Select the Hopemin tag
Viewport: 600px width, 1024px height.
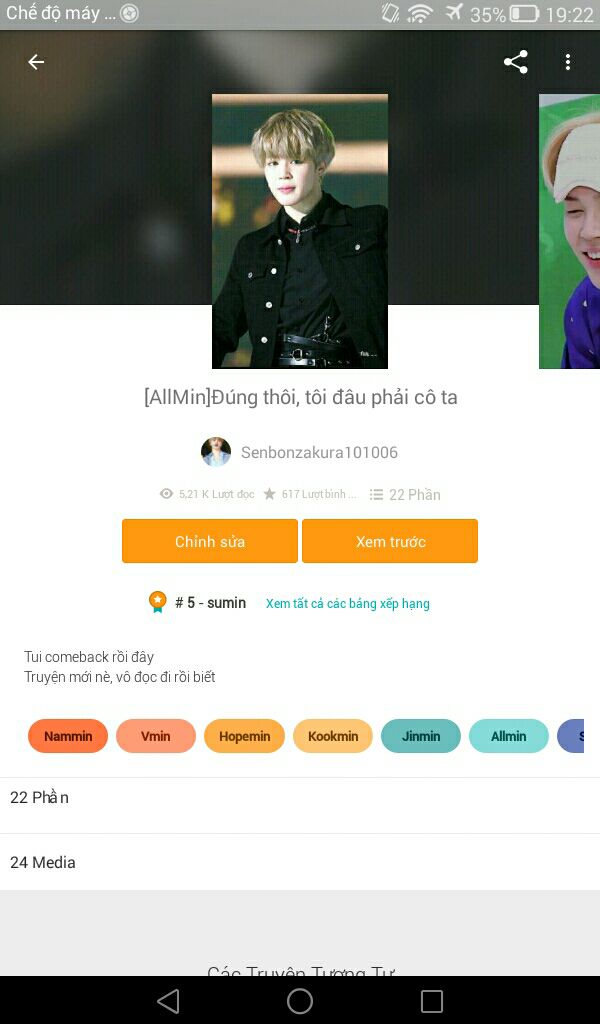(244, 736)
